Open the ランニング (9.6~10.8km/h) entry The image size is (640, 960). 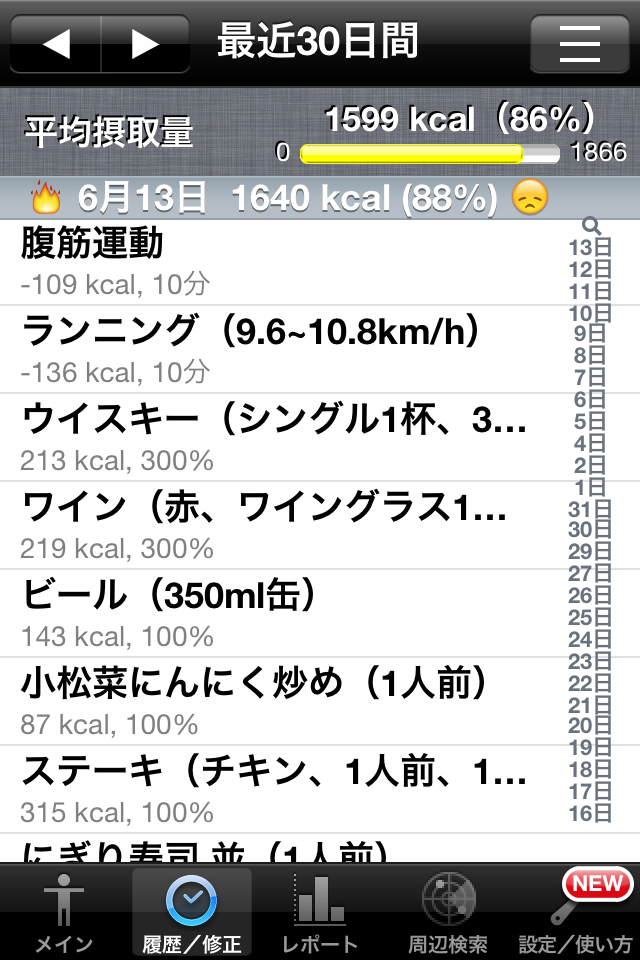tap(280, 349)
